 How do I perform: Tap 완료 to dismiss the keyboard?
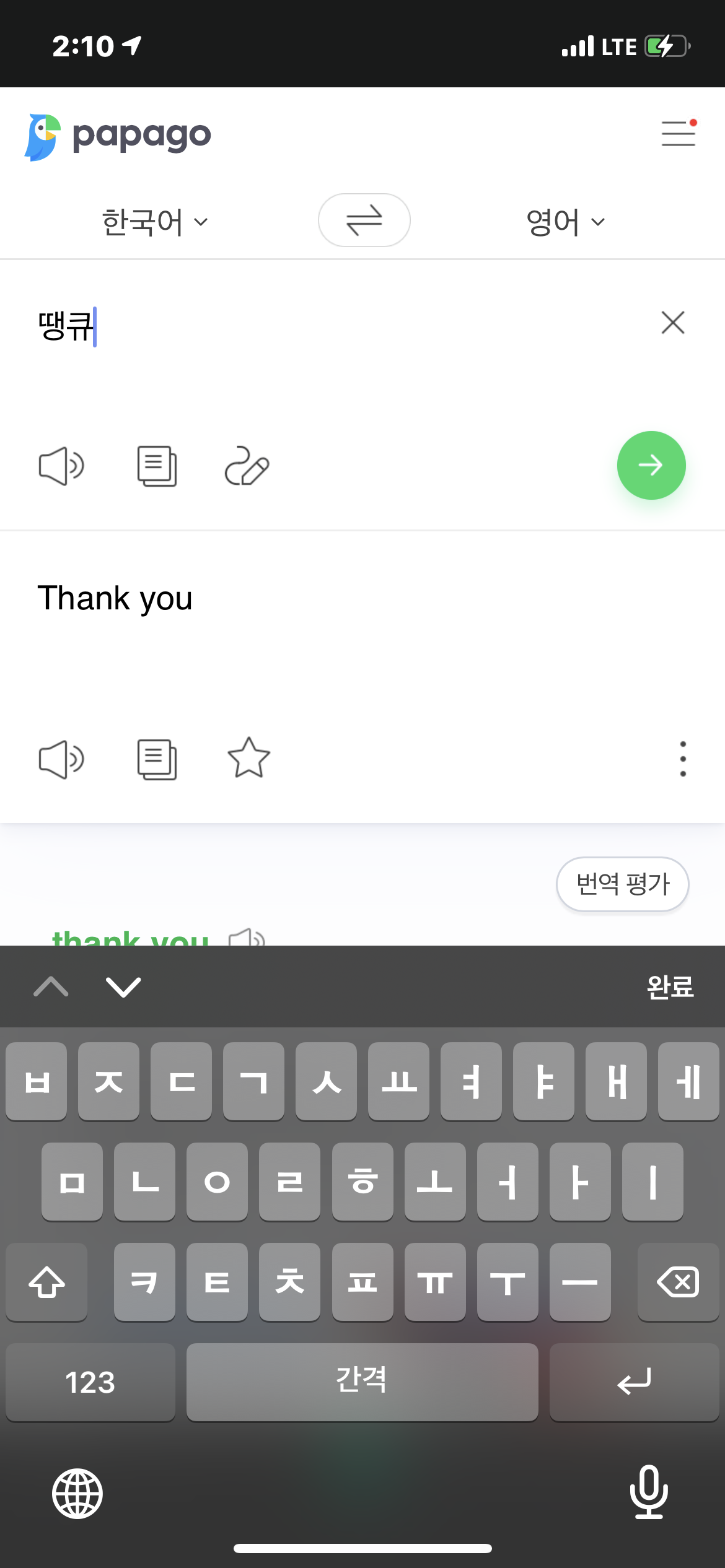coord(670,987)
